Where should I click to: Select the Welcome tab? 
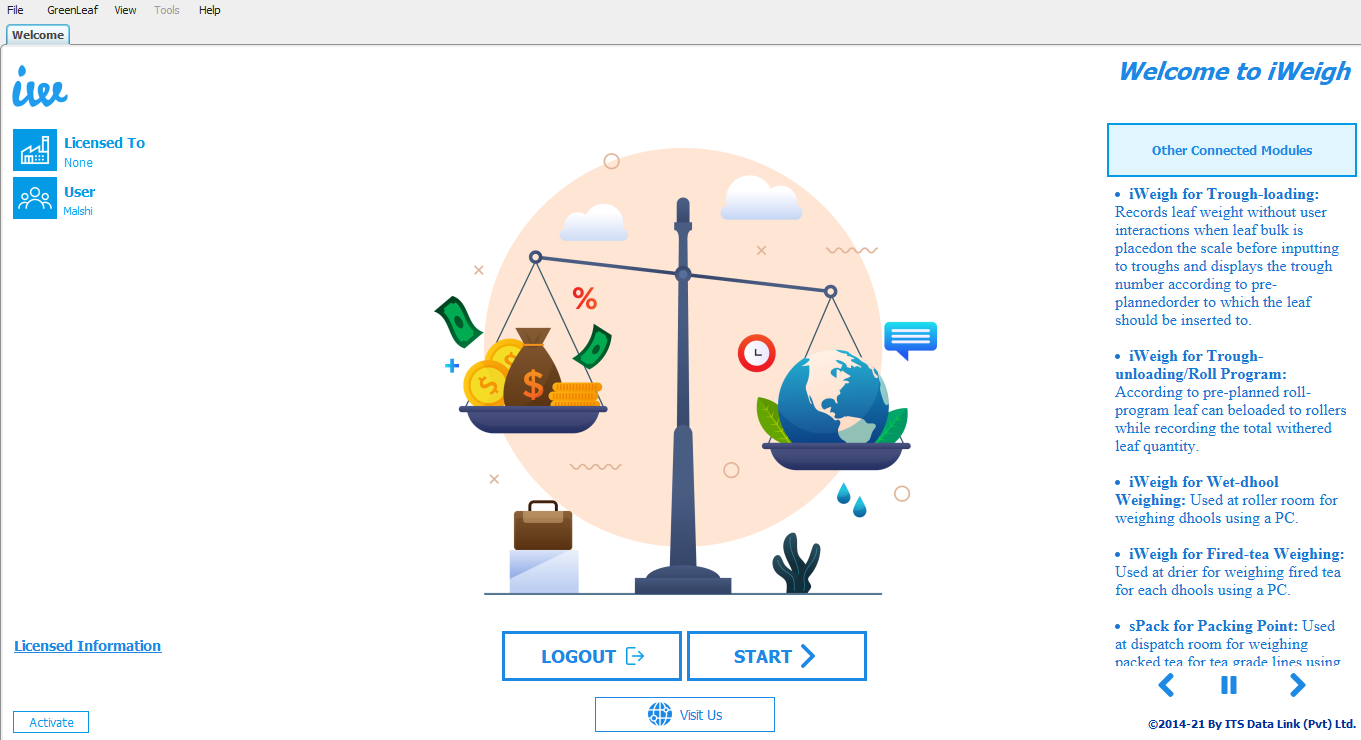pos(38,35)
